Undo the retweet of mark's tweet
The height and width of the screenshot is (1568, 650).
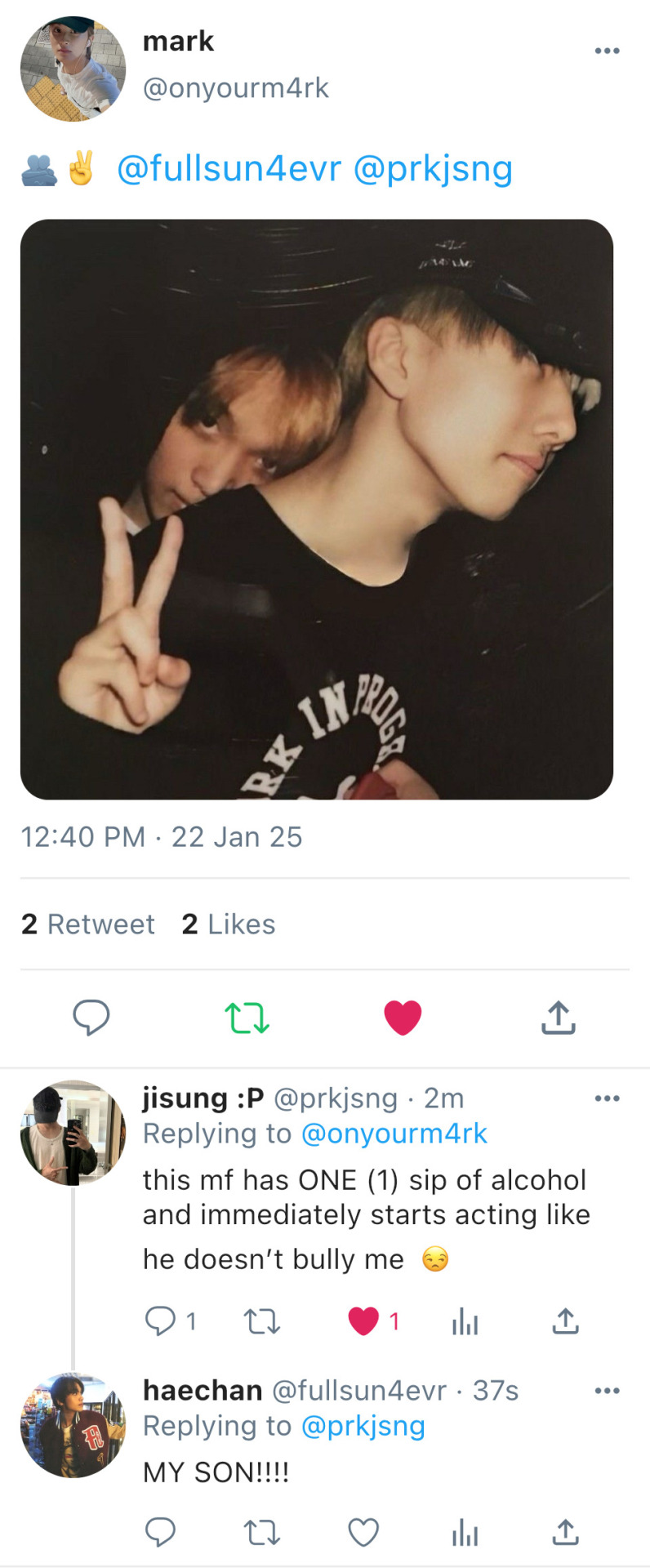[x=247, y=1018]
